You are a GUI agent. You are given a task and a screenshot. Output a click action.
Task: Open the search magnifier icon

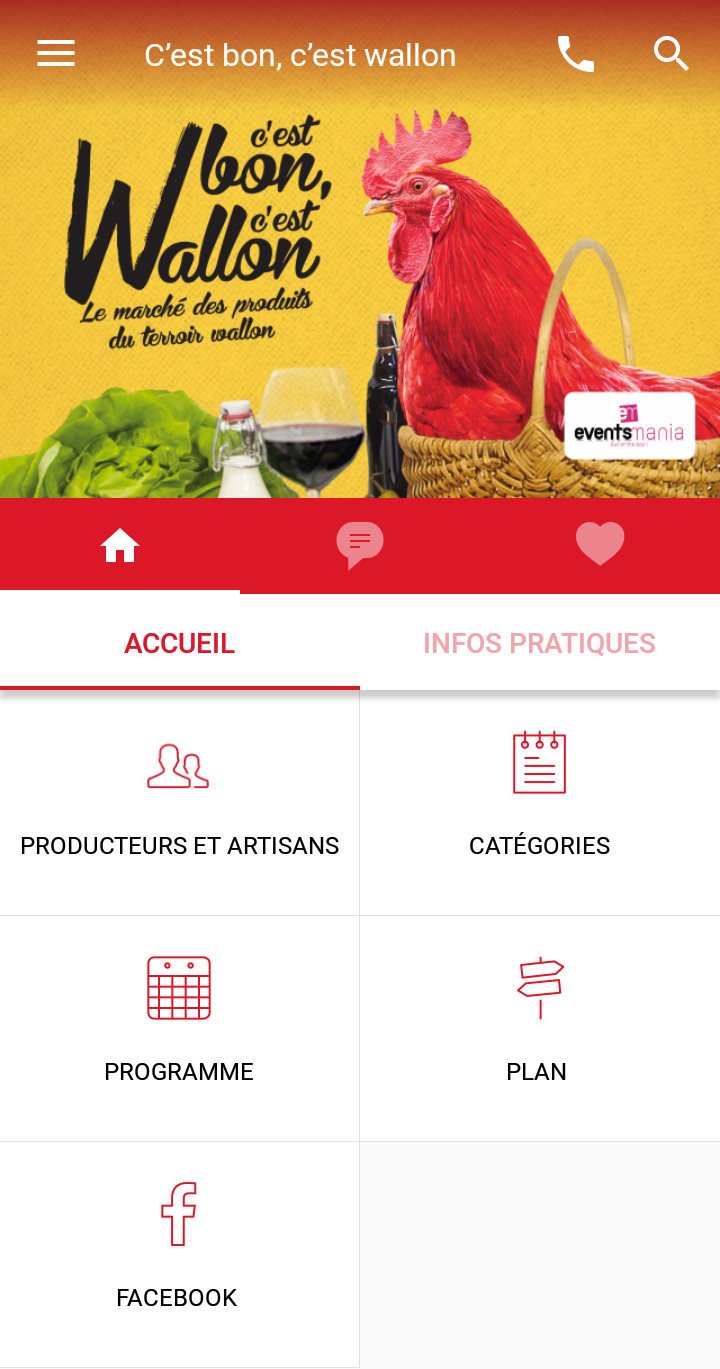(671, 54)
